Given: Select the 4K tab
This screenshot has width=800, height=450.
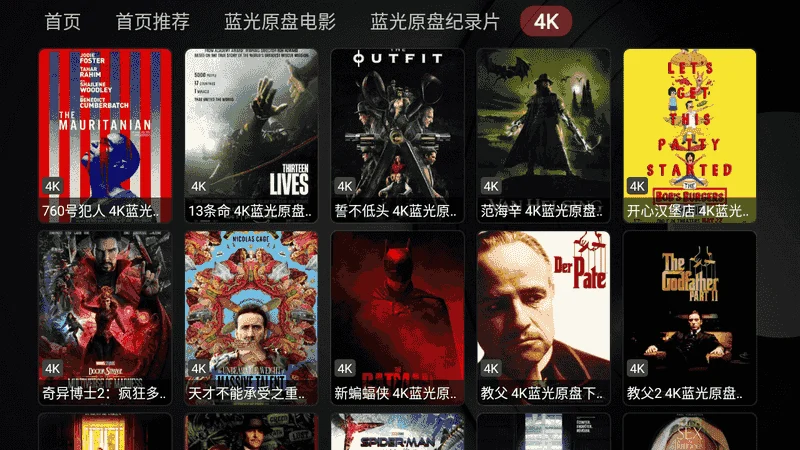Looking at the screenshot, I should coord(546,22).
